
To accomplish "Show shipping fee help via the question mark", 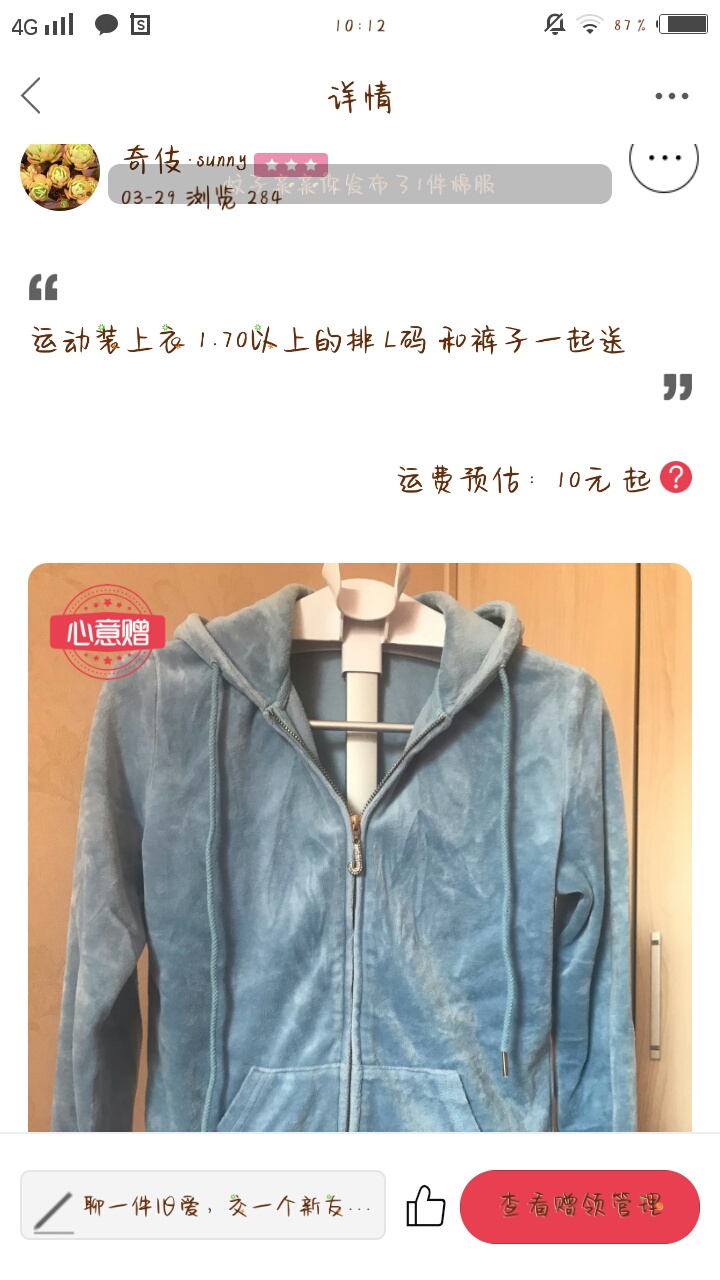I will [x=676, y=478].
